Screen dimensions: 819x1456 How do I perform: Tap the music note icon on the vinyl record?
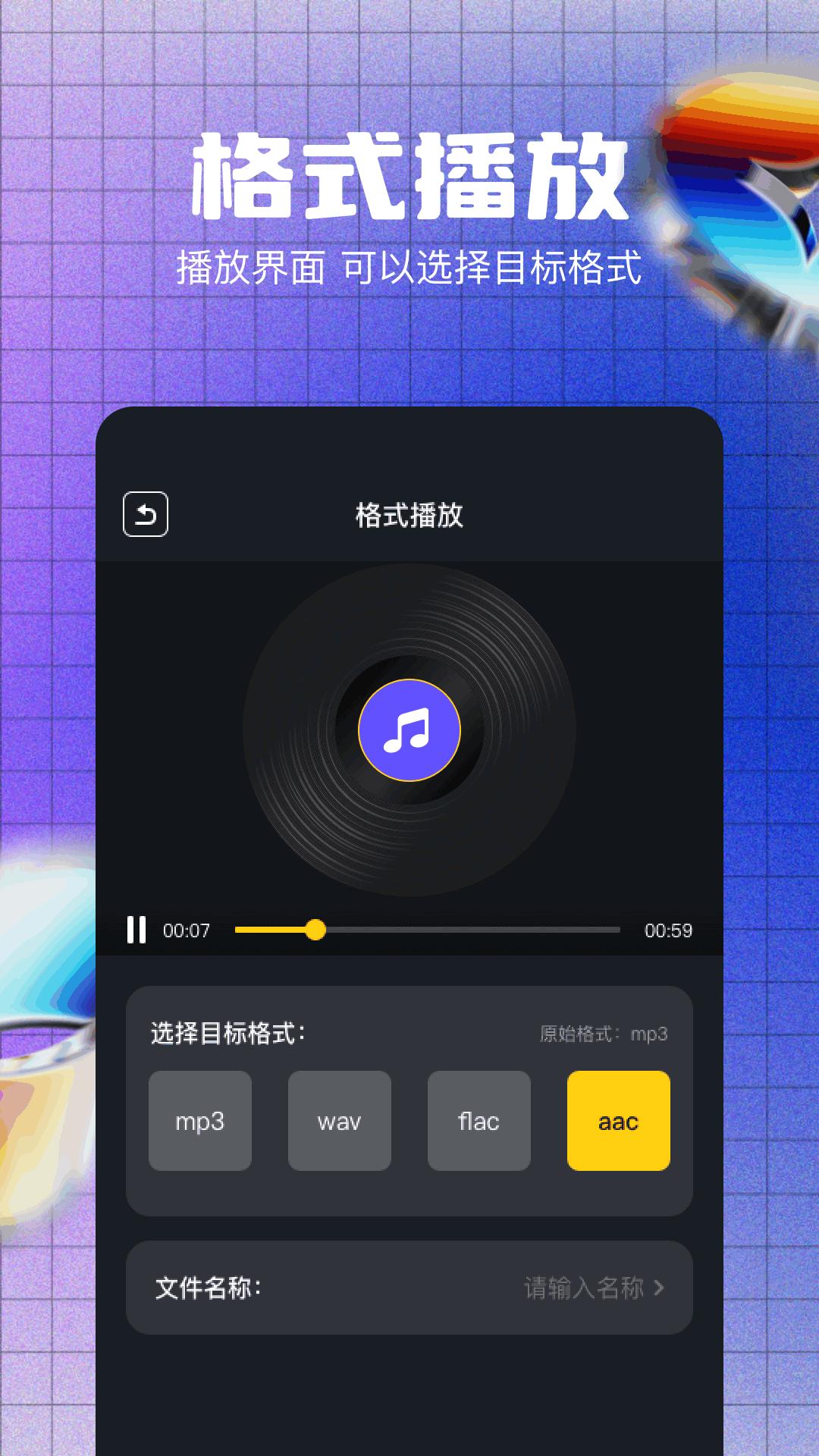[408, 730]
